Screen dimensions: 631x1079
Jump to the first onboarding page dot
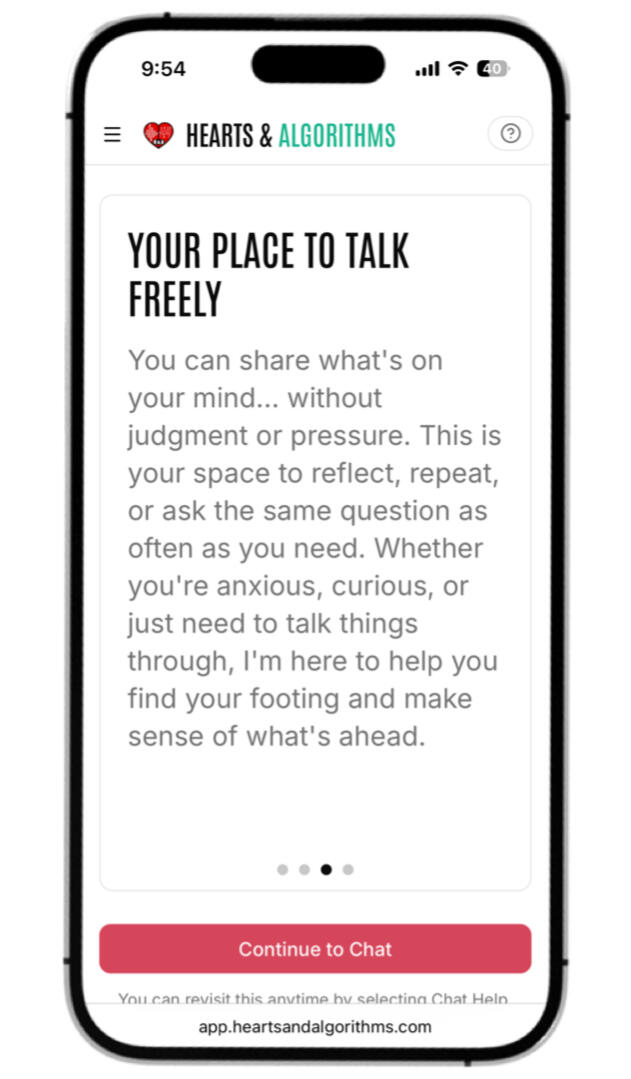click(283, 870)
